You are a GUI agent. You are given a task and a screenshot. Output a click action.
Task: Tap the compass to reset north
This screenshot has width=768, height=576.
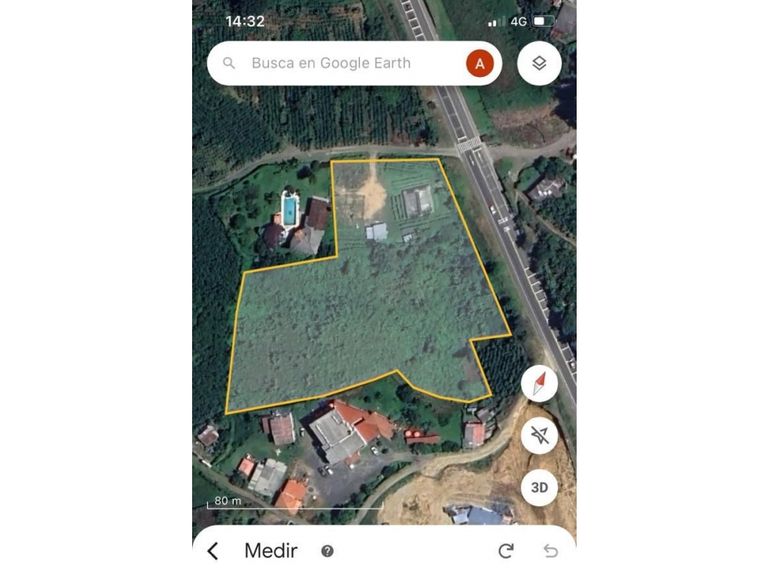[x=539, y=383]
